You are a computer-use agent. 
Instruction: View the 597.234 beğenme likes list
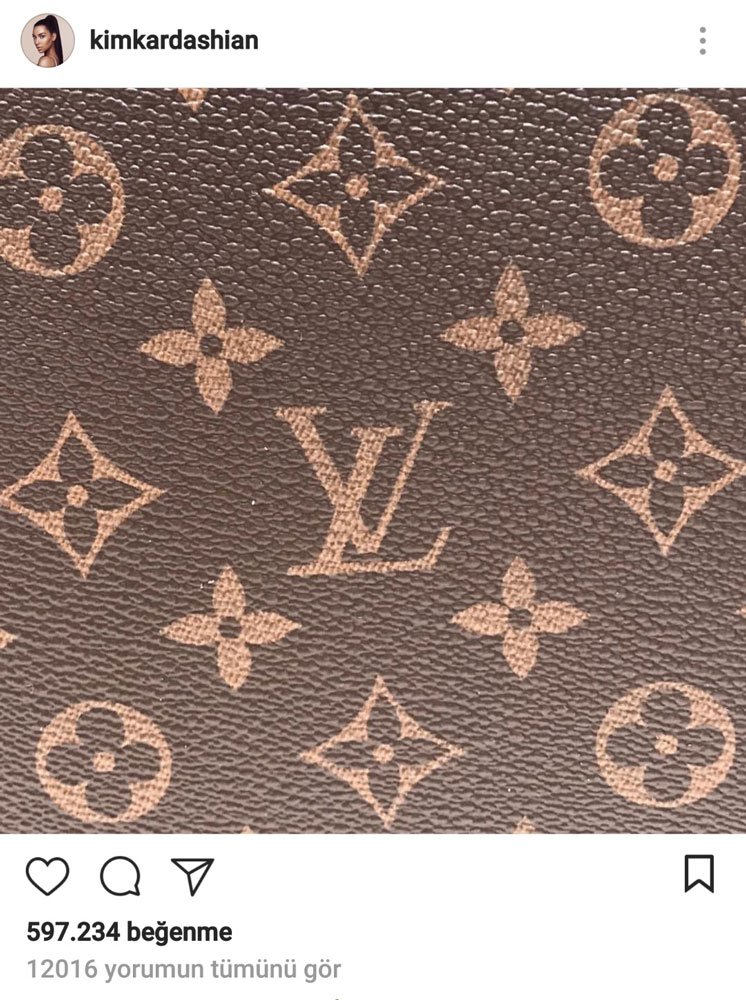pos(128,933)
